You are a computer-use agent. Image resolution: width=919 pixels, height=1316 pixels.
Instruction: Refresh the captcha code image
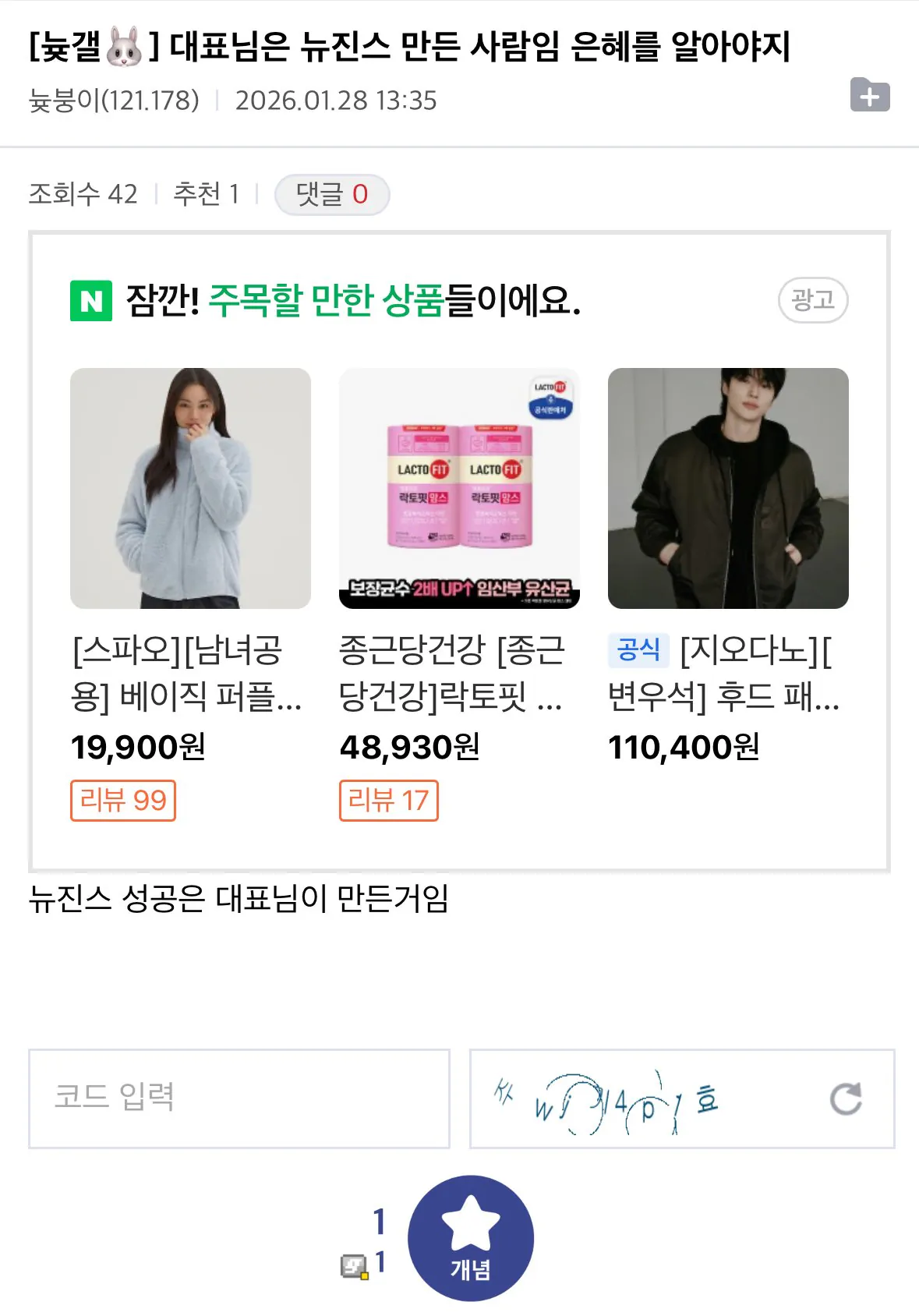[x=846, y=1098]
